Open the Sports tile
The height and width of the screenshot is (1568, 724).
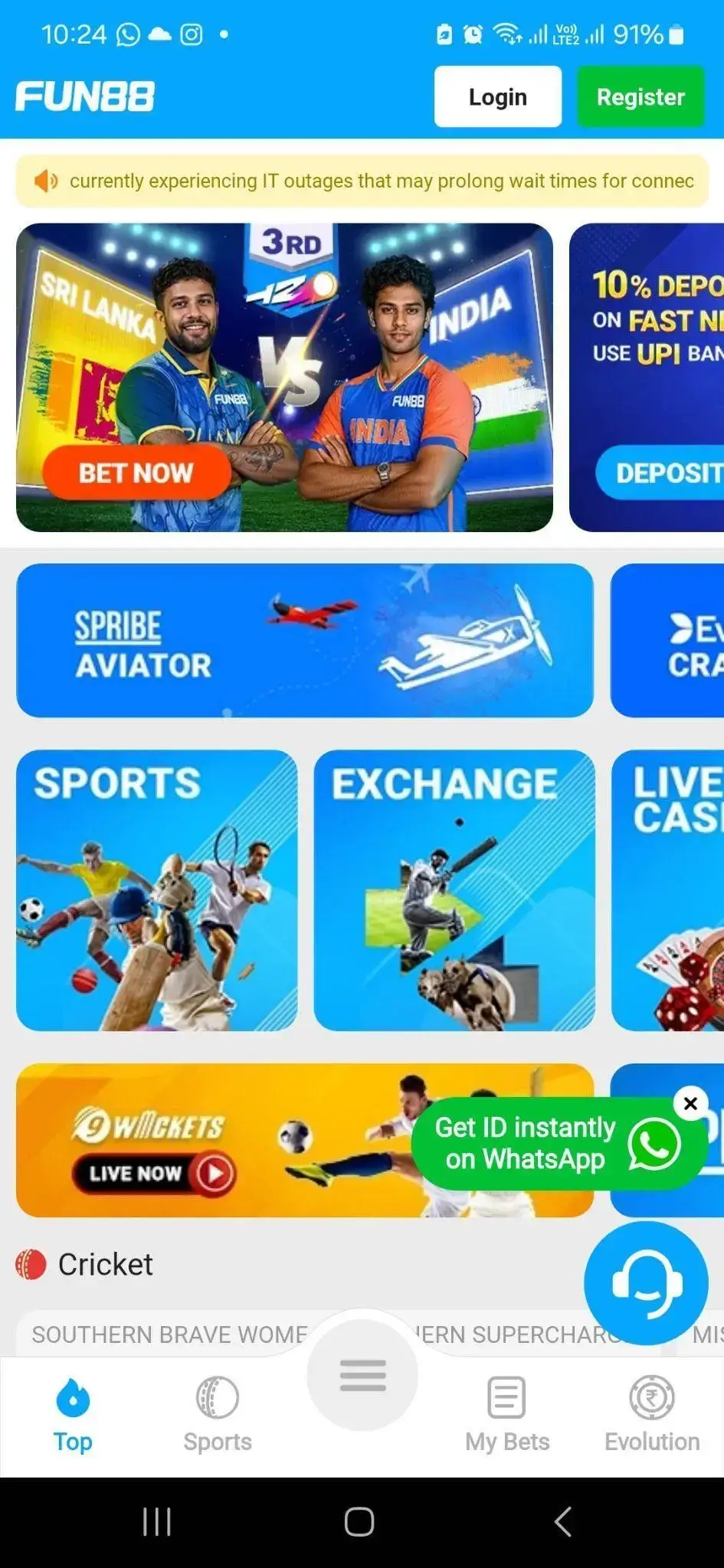(156, 890)
